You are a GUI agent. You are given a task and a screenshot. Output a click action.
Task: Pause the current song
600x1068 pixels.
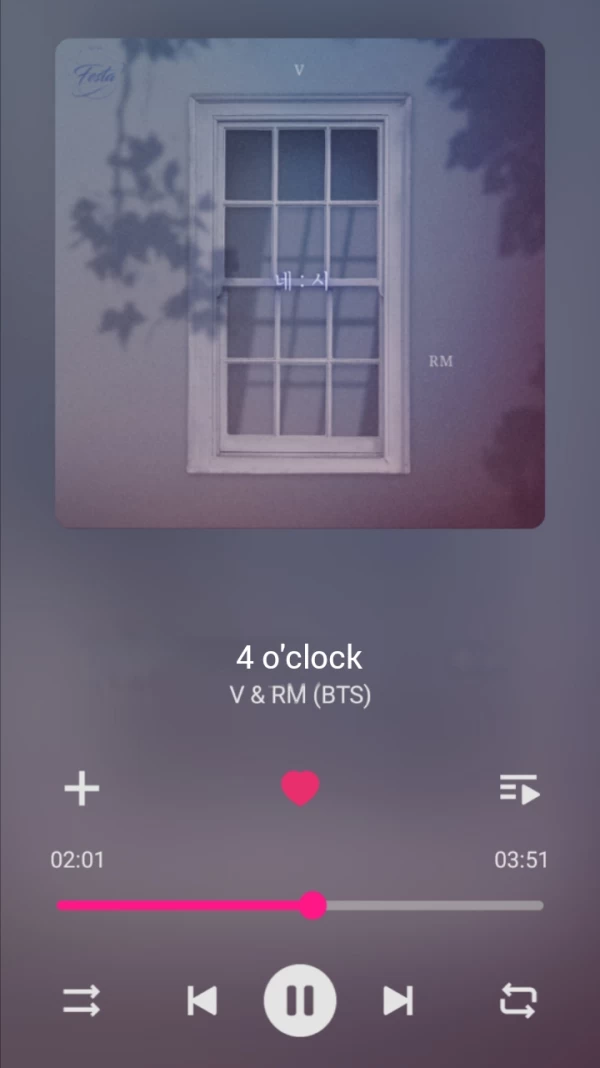click(300, 1000)
